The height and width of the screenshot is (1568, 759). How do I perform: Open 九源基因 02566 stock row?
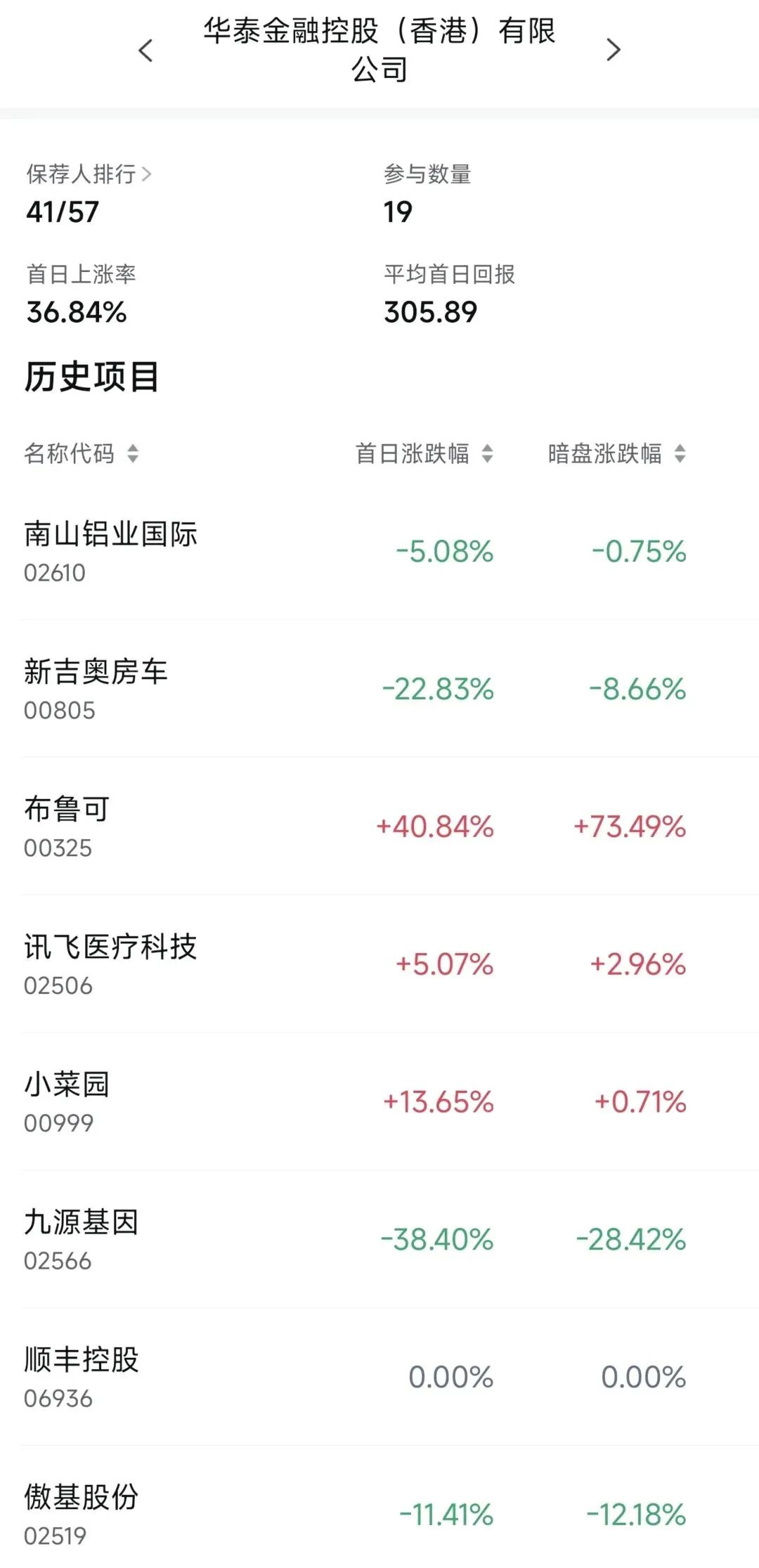(379, 1240)
